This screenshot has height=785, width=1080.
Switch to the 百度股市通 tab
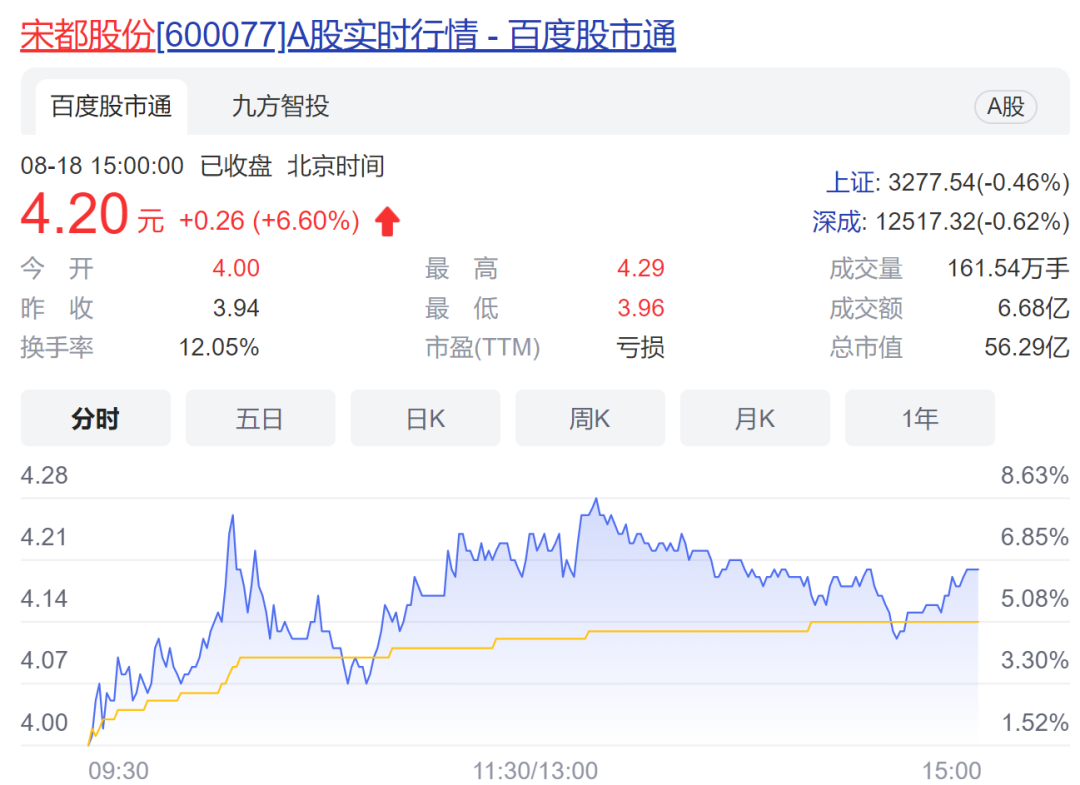click(111, 106)
